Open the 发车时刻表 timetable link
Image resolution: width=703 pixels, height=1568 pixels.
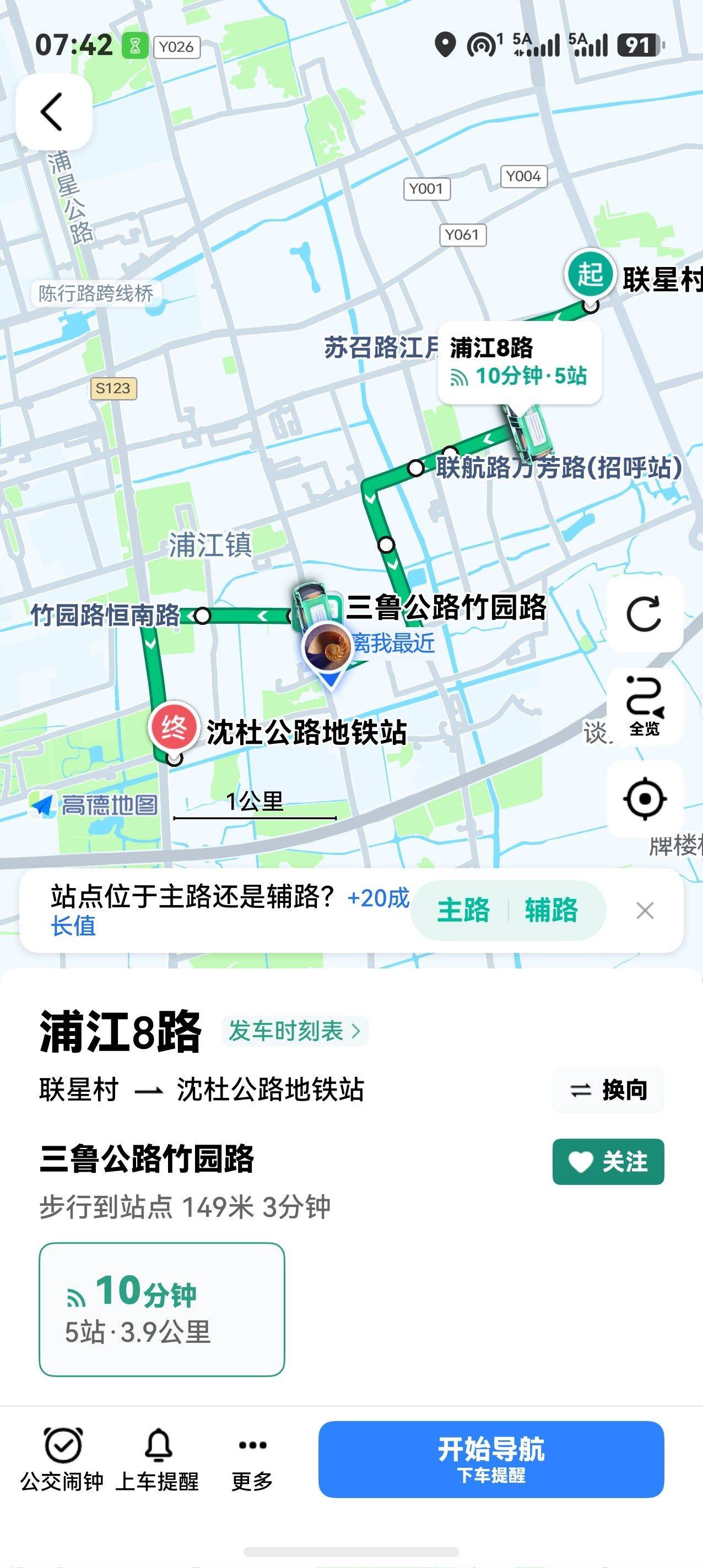(295, 1031)
